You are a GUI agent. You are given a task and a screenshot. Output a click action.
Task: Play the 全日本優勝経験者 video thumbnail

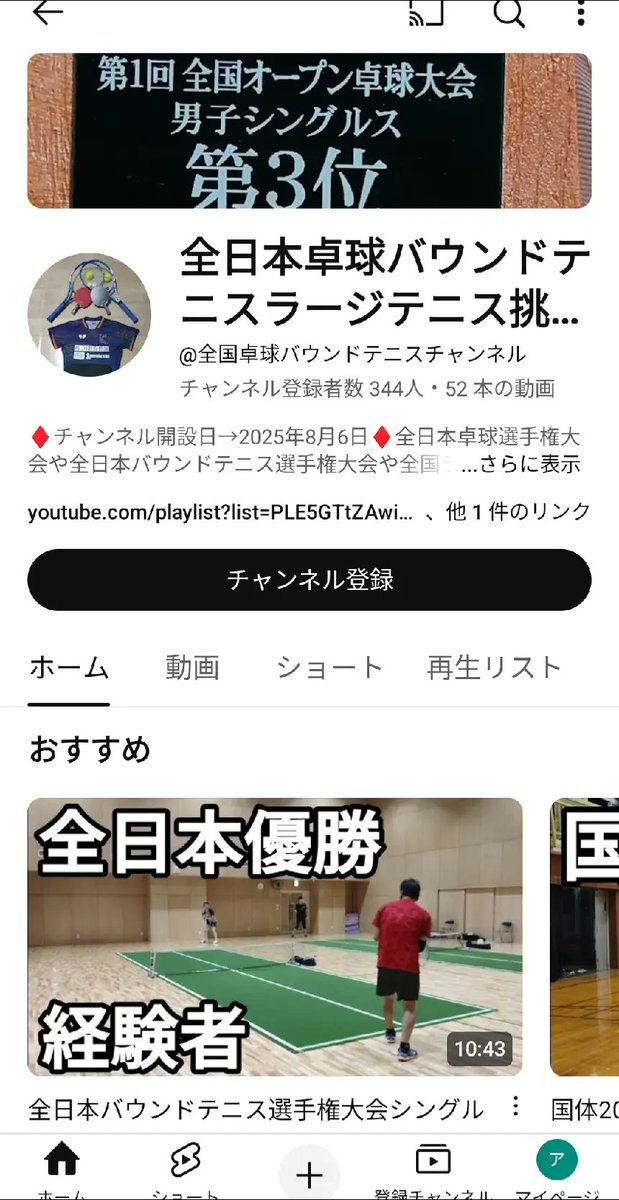point(274,936)
